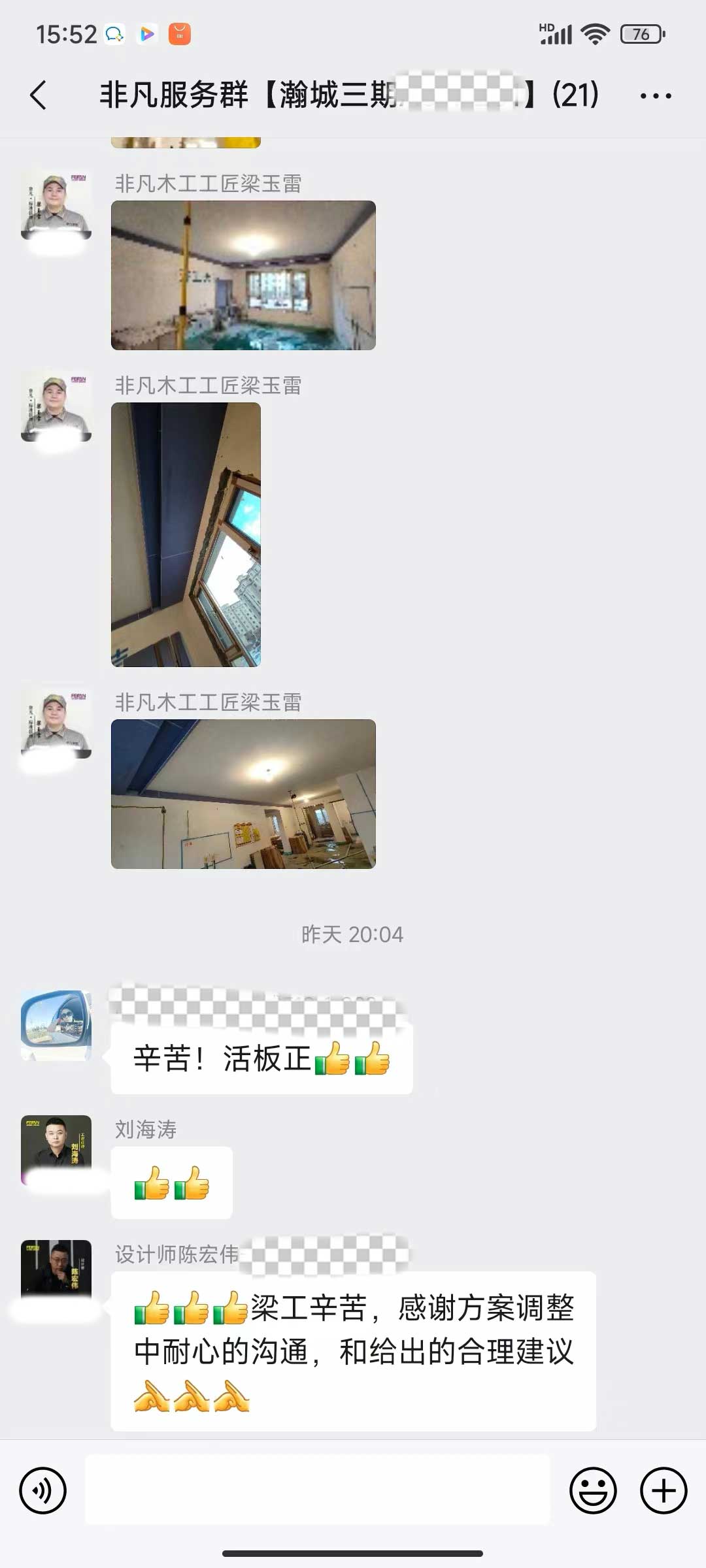Image resolution: width=706 pixels, height=1568 pixels.
Task: Open the plus attachments panel
Action: [x=663, y=1491]
